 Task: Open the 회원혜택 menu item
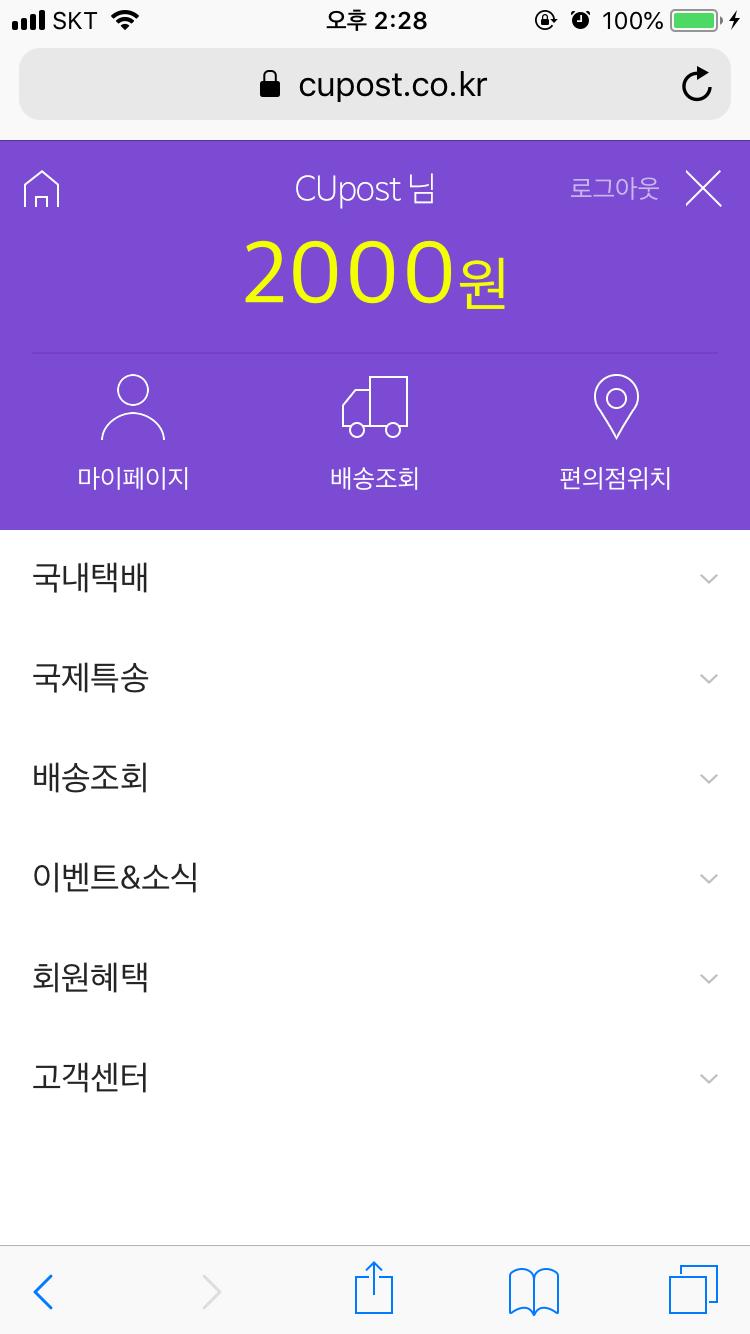click(375, 978)
